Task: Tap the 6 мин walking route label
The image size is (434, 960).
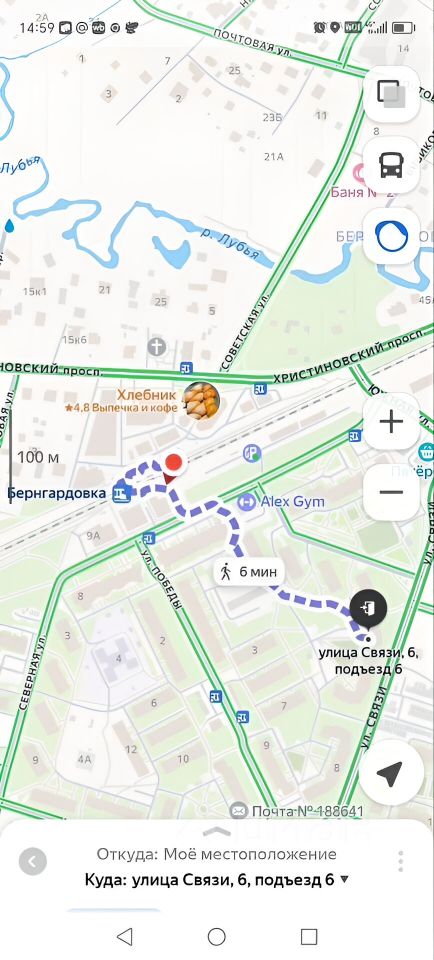Action: [x=249, y=572]
